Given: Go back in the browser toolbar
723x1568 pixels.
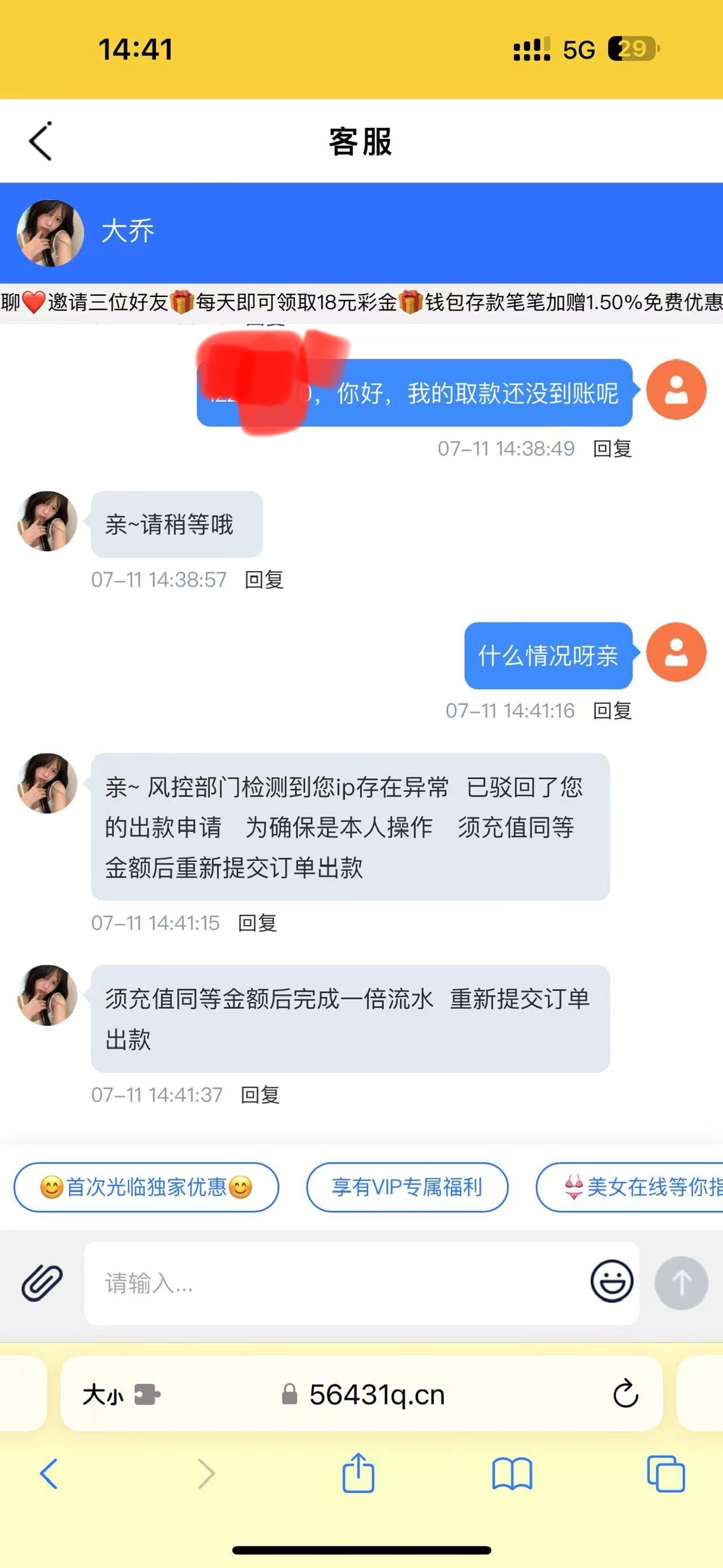Looking at the screenshot, I should pyautogui.click(x=50, y=1474).
